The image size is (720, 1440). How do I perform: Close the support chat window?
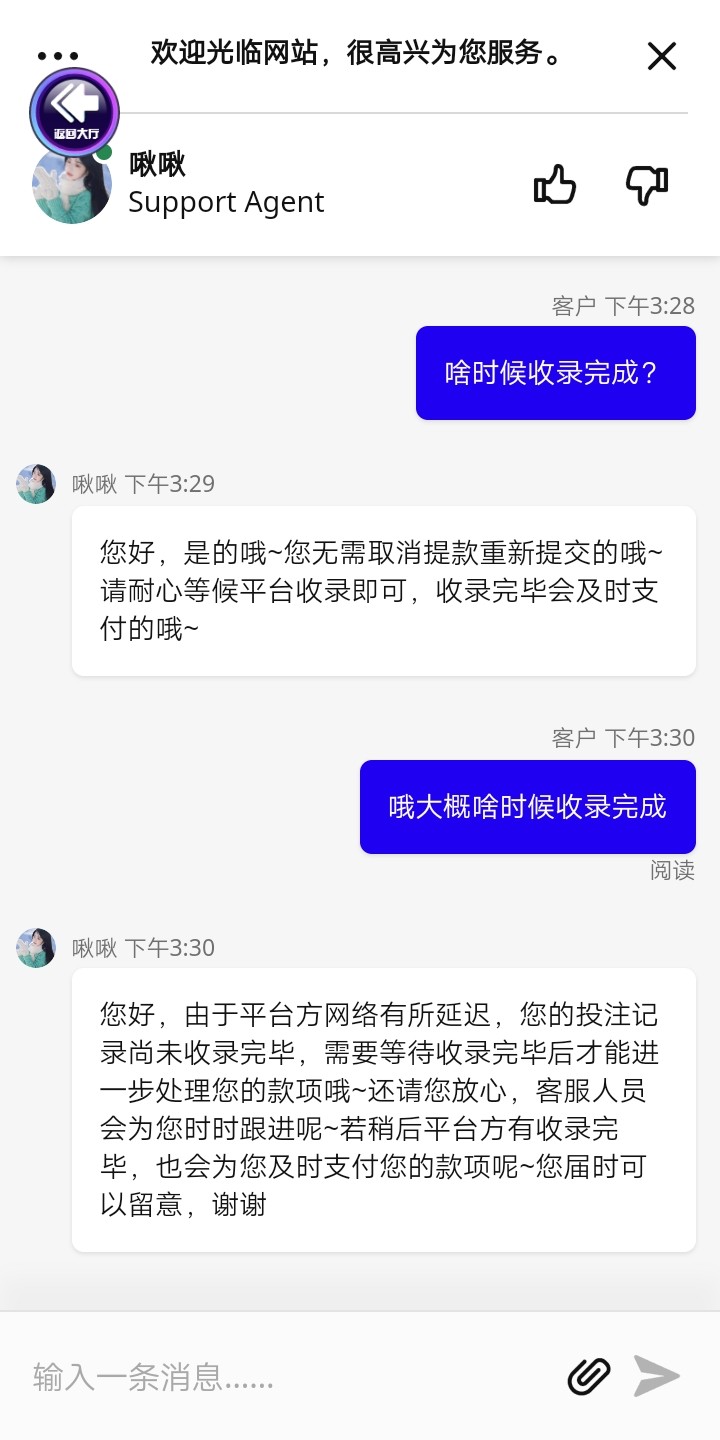tap(662, 56)
